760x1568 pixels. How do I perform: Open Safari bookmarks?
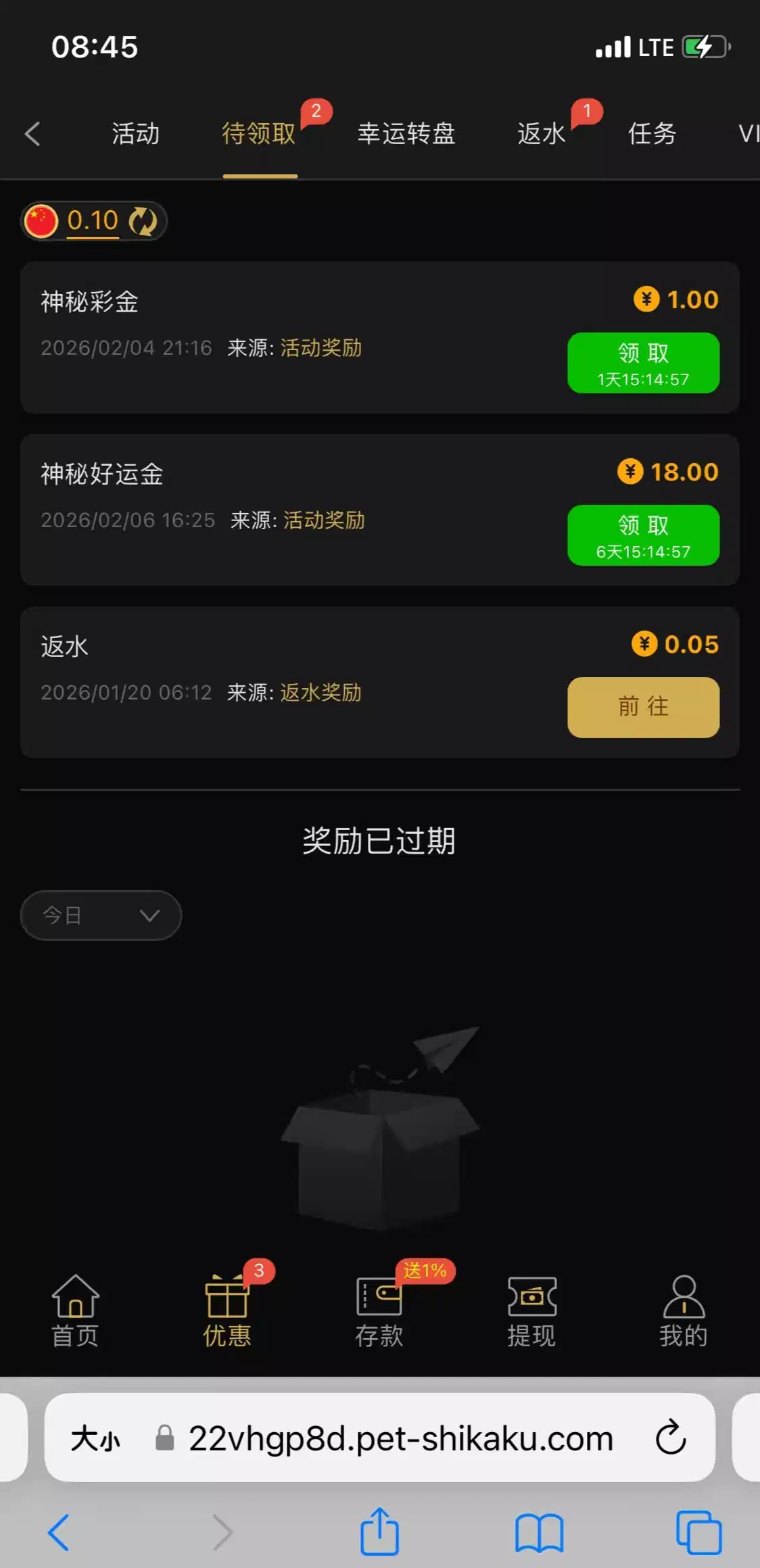[539, 1532]
